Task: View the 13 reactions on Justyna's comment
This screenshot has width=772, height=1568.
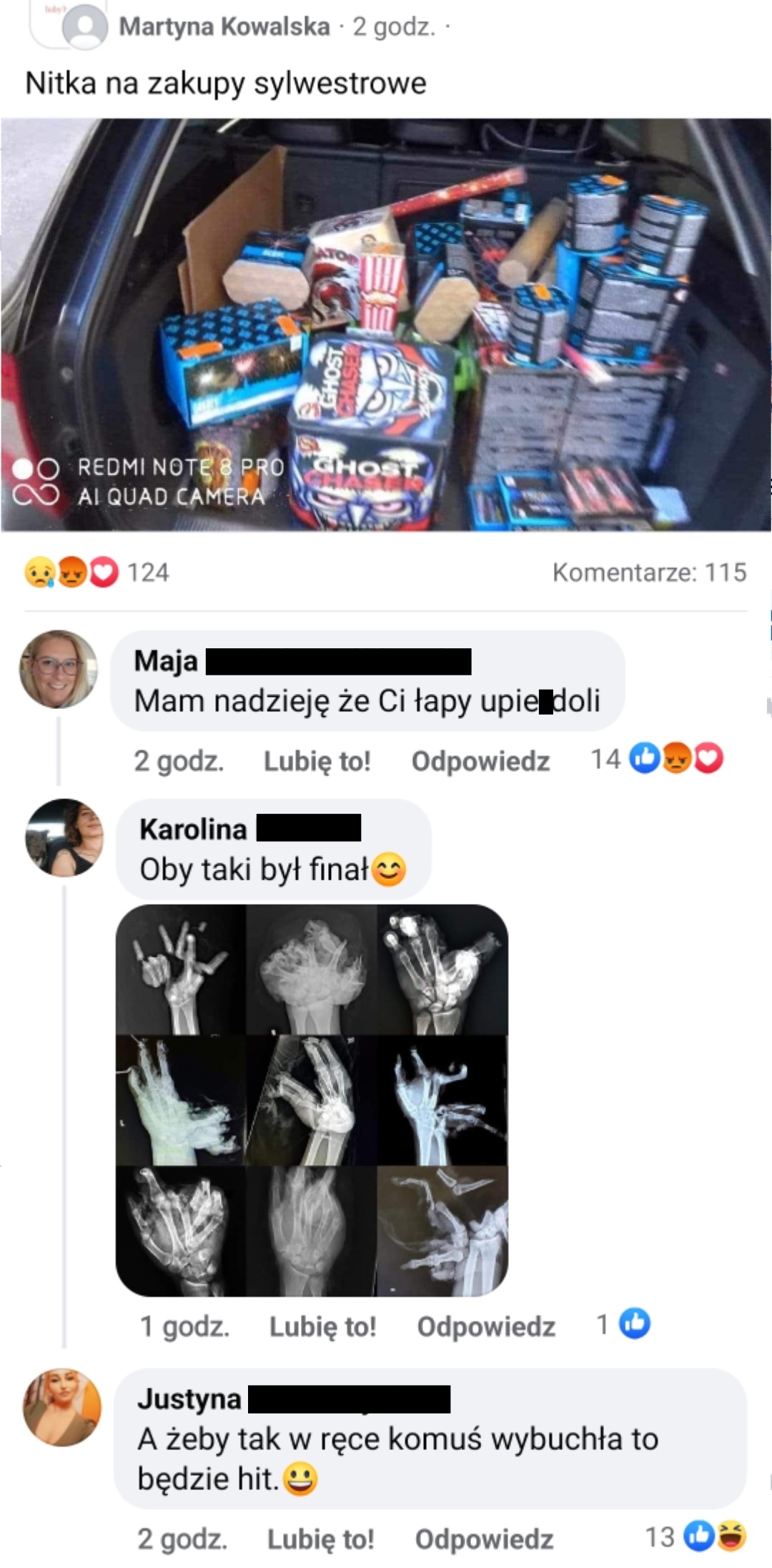Action: (x=695, y=1537)
